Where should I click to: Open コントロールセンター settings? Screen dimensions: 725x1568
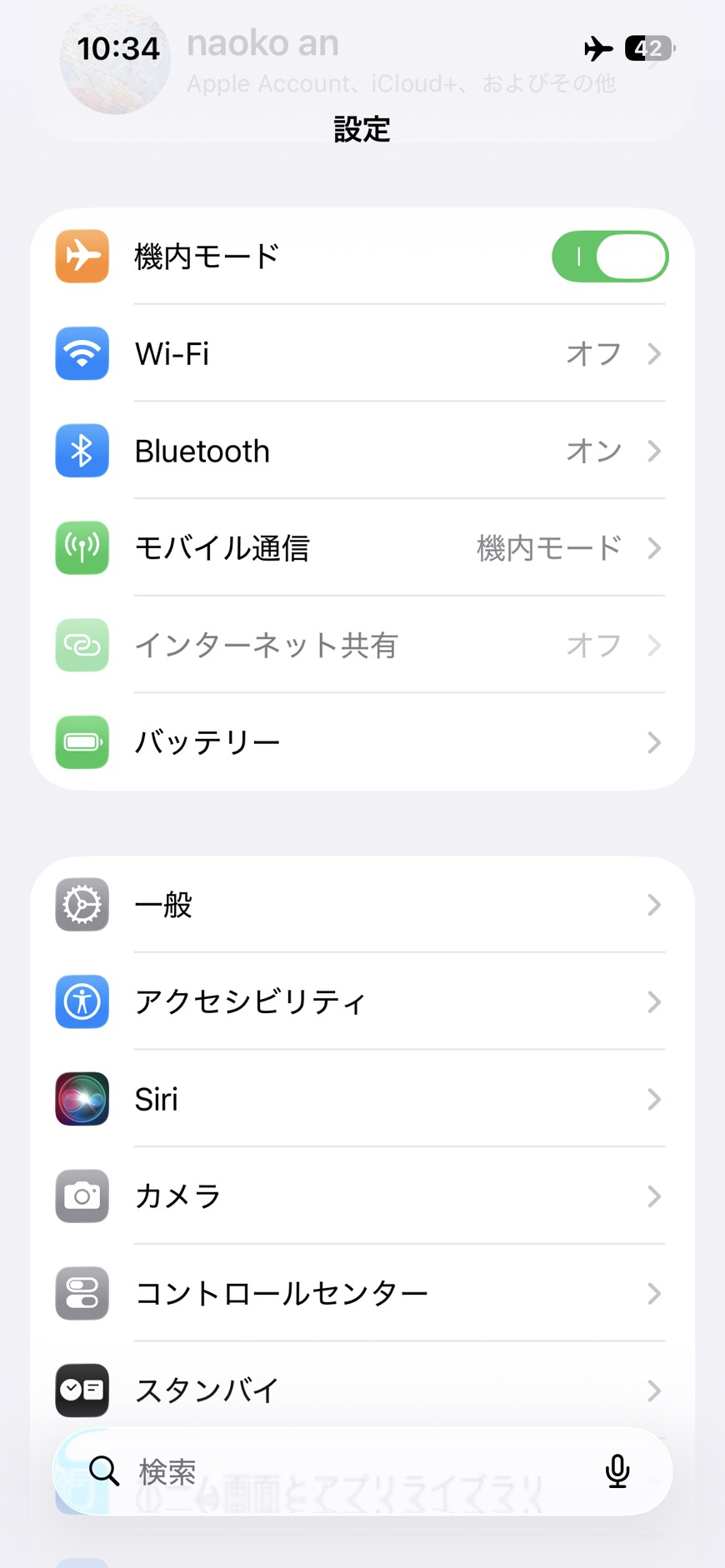[x=362, y=1293]
